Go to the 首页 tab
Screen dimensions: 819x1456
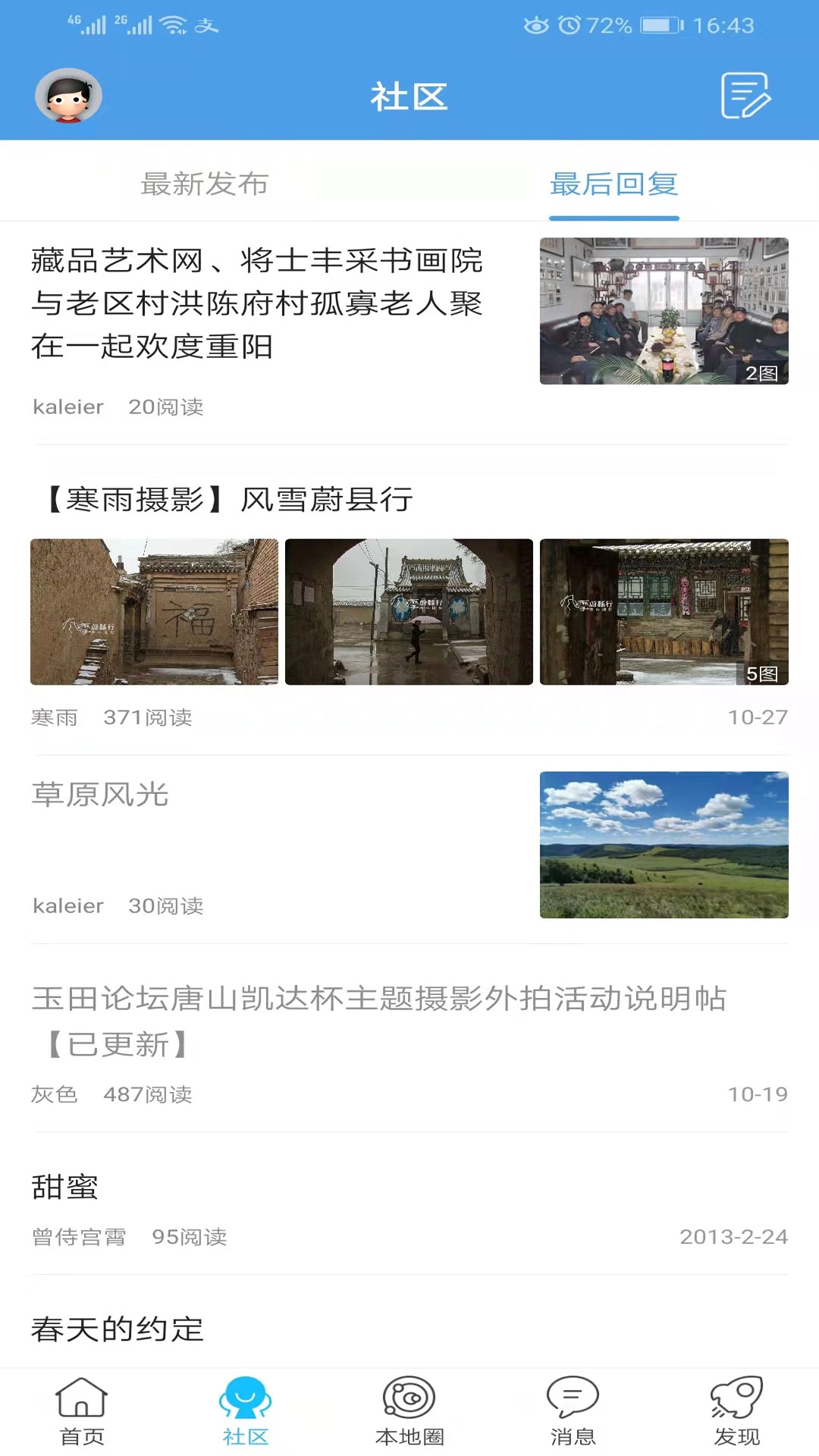[x=82, y=1410]
